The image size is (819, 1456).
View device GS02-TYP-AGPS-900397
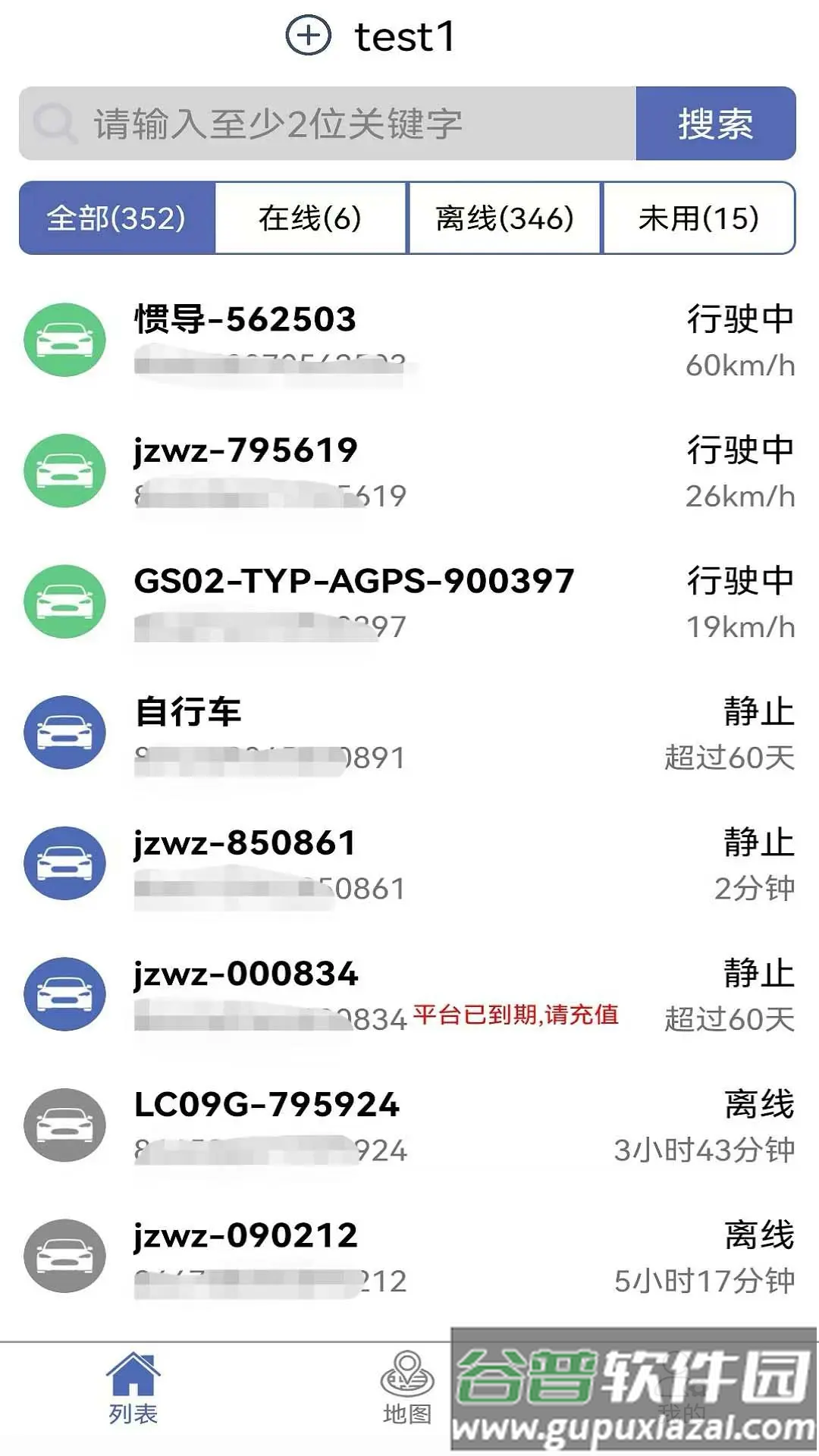(409, 602)
